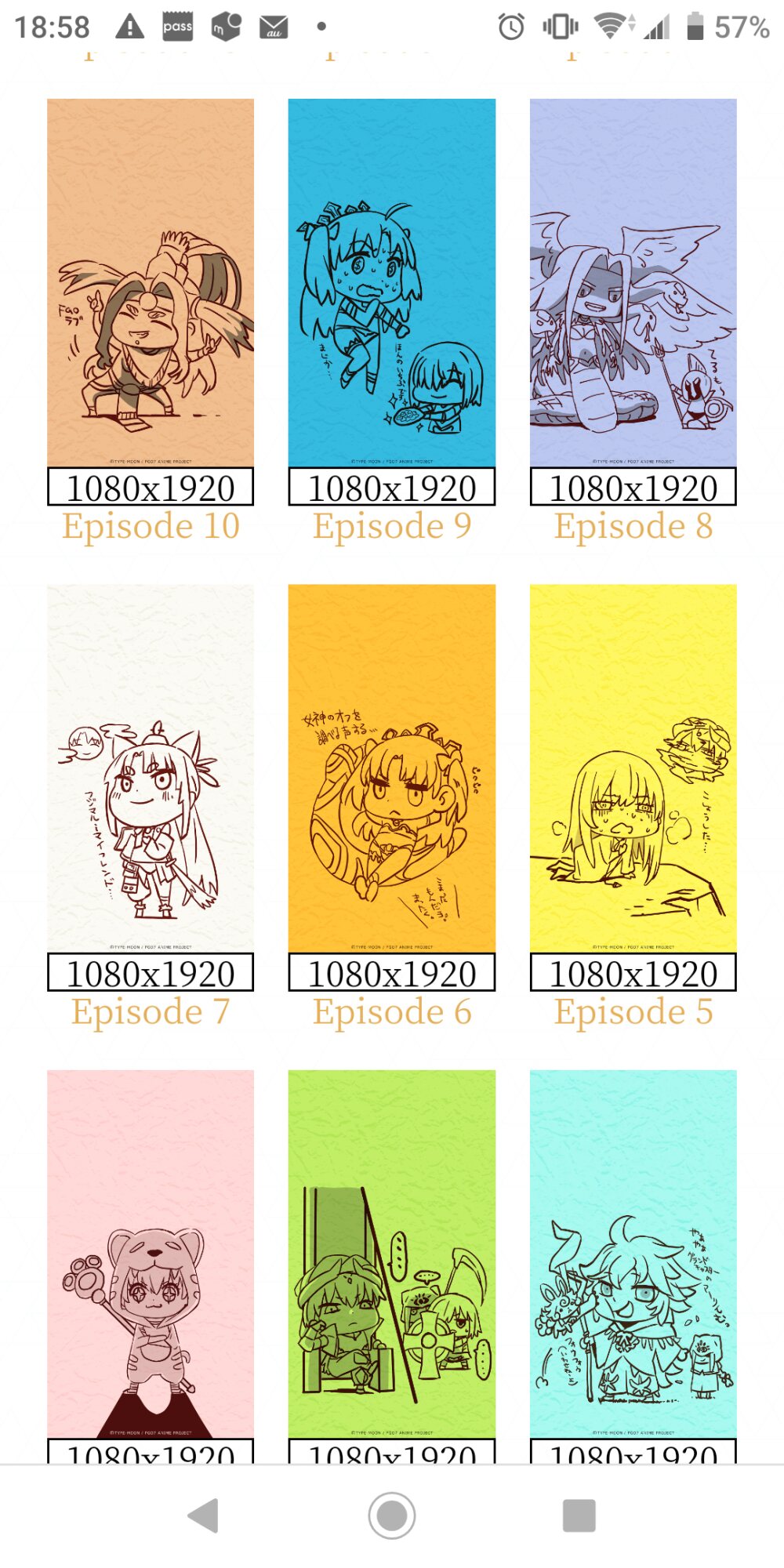Select 1080x1920 size for Episode 6
The height and width of the screenshot is (1568, 784).
point(392,973)
